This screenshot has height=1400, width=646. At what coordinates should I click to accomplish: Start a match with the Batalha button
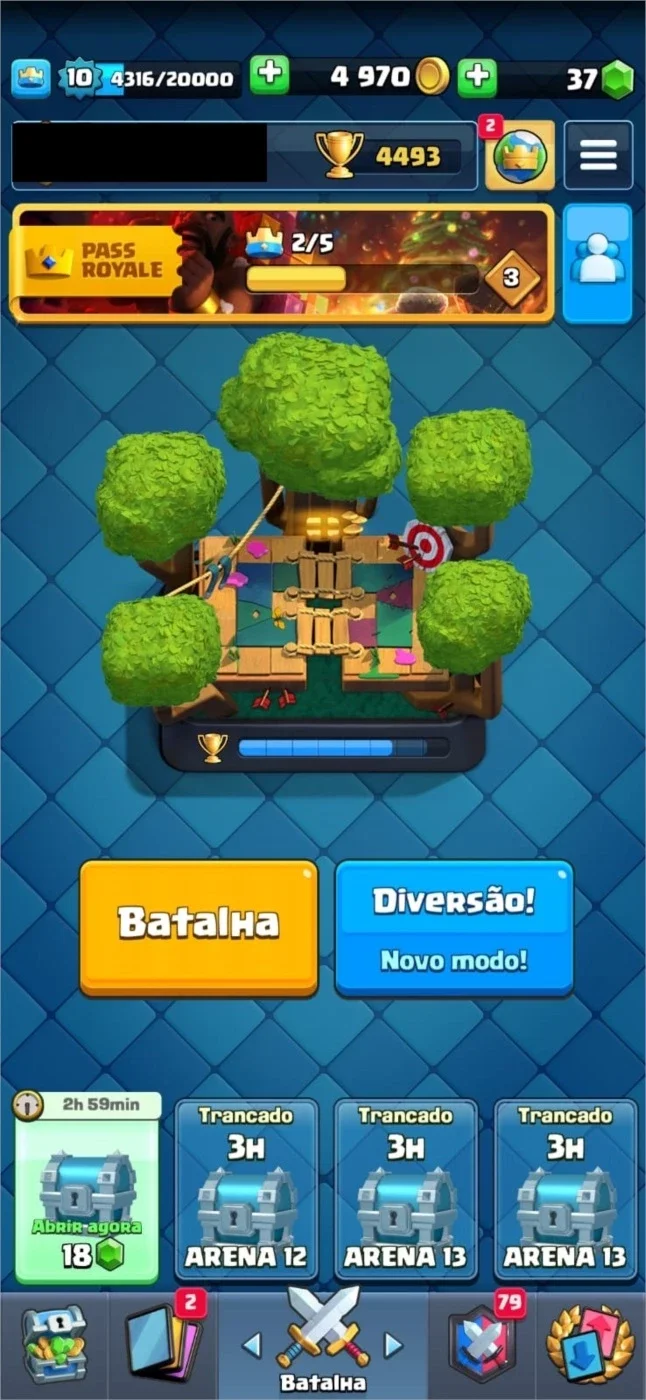pos(199,928)
